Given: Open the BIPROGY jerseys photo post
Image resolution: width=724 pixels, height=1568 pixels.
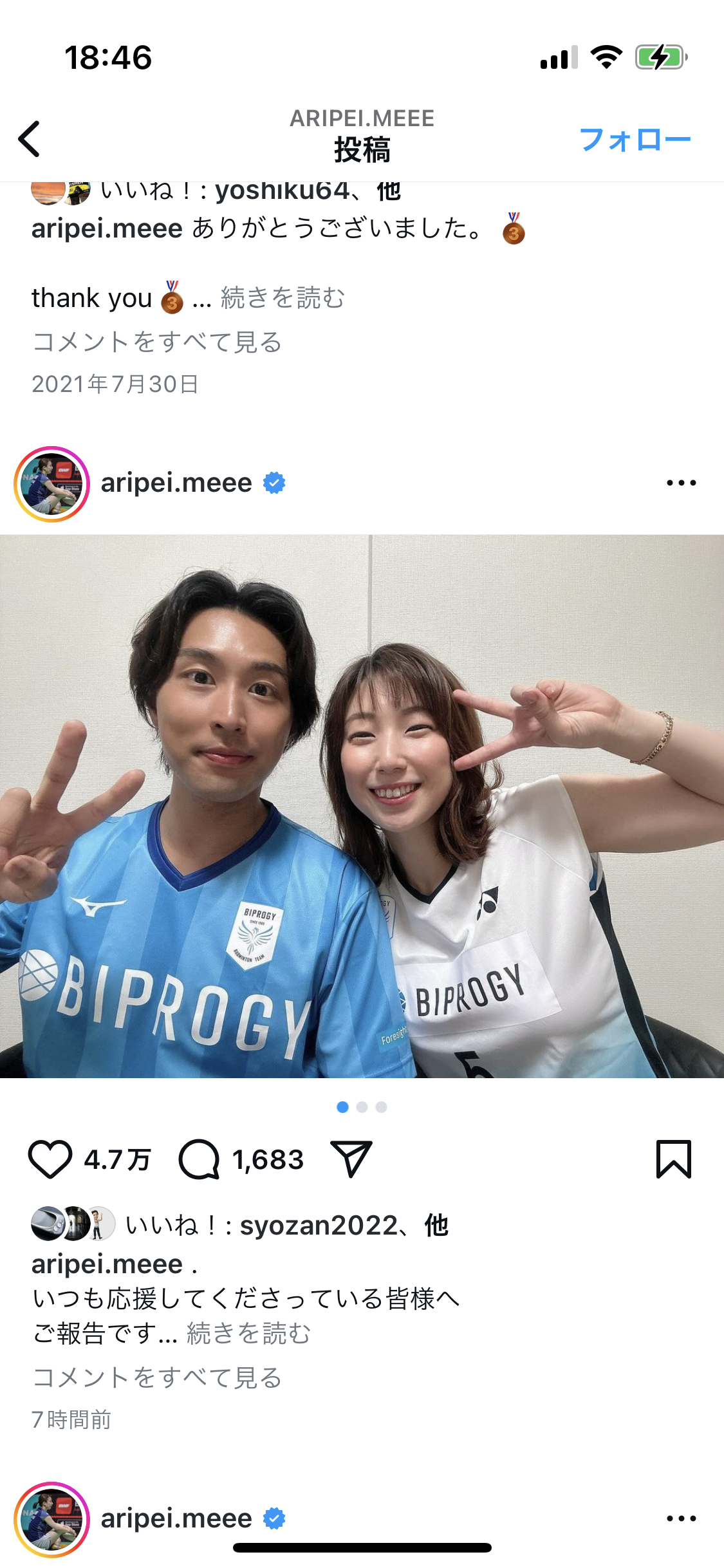Looking at the screenshot, I should pyautogui.click(x=362, y=806).
